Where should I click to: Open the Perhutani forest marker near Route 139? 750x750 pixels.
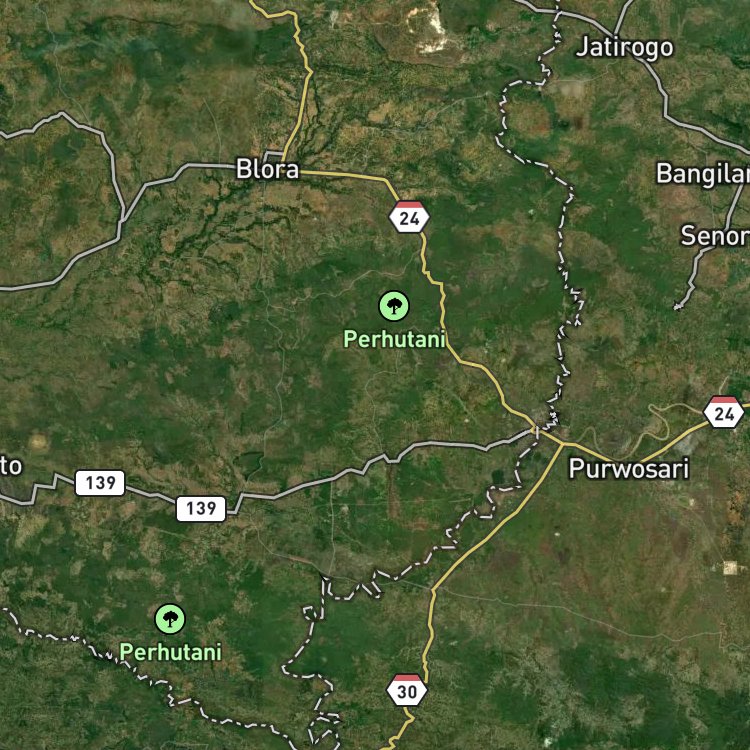point(170,618)
